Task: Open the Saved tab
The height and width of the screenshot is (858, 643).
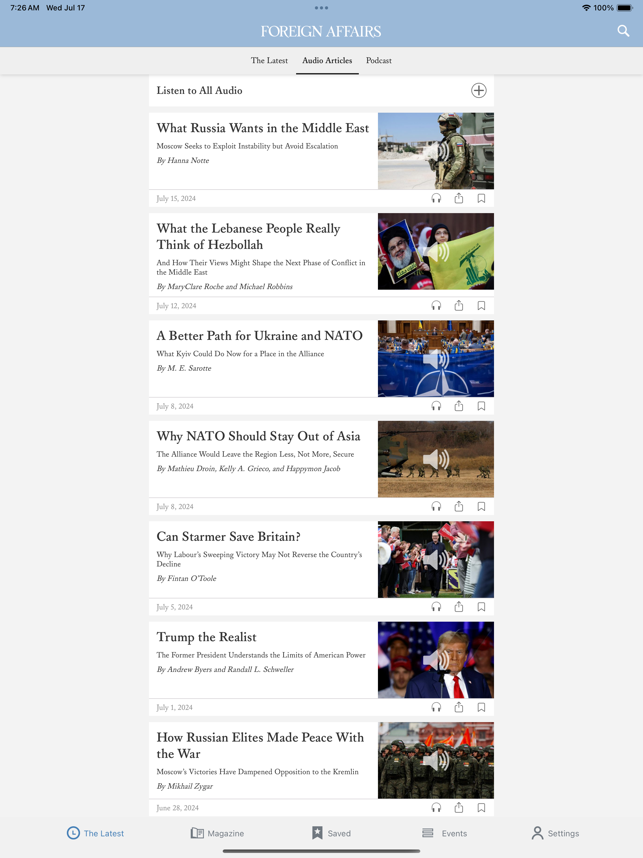Action: tap(330, 833)
